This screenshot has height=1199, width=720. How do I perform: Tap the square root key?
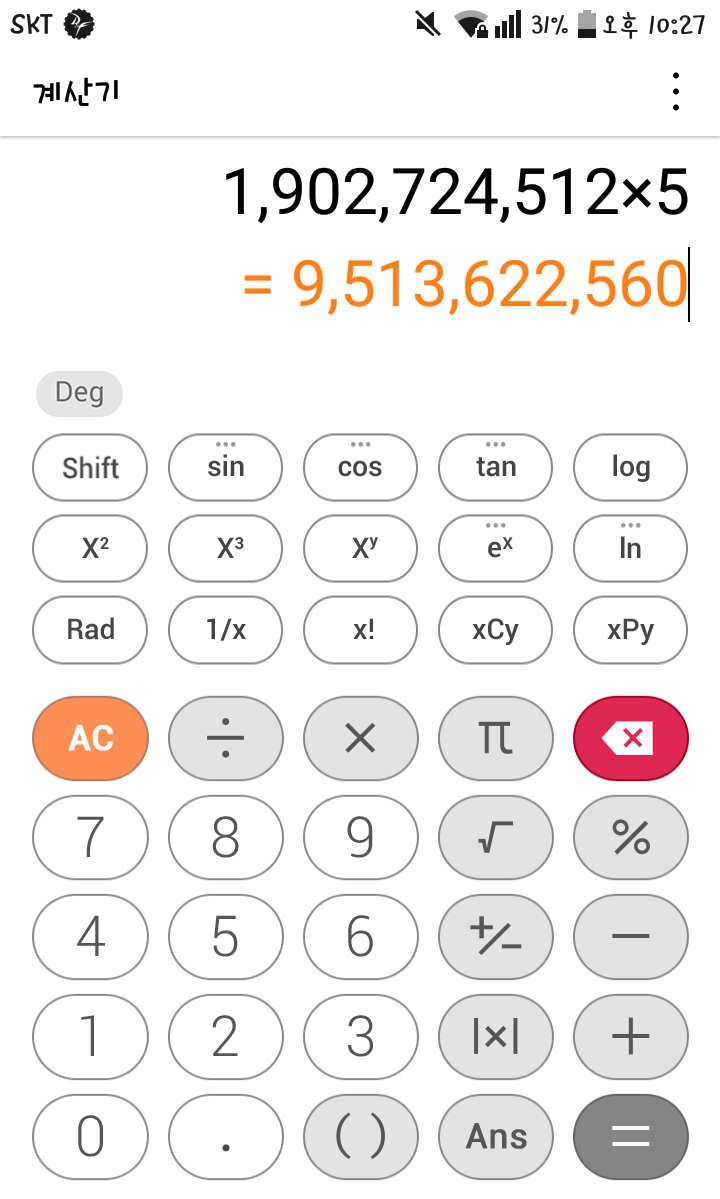[x=495, y=837]
